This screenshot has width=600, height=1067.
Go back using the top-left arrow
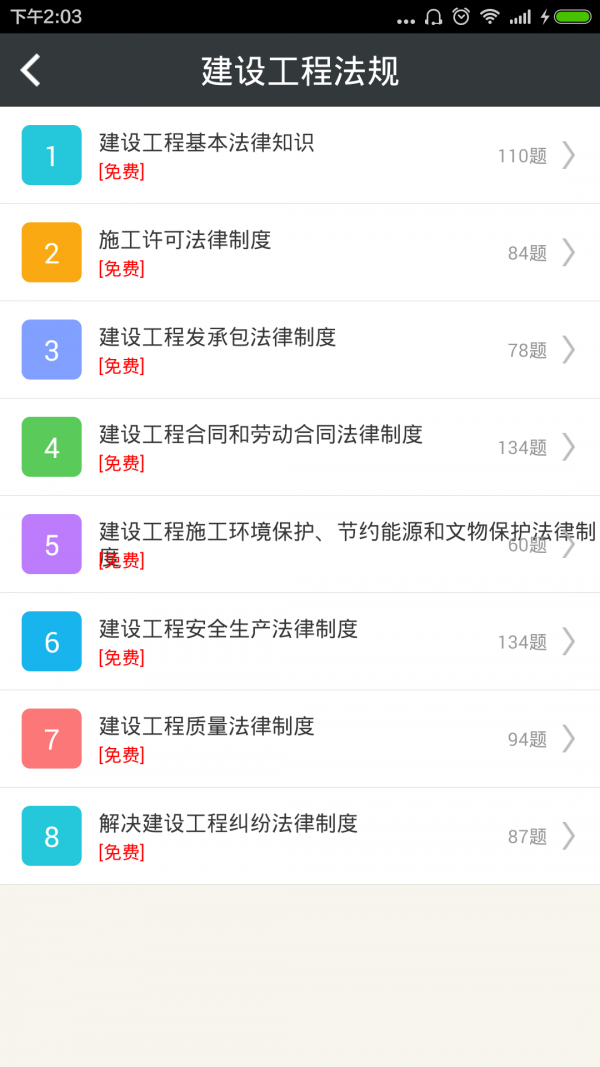pyautogui.click(x=31, y=70)
